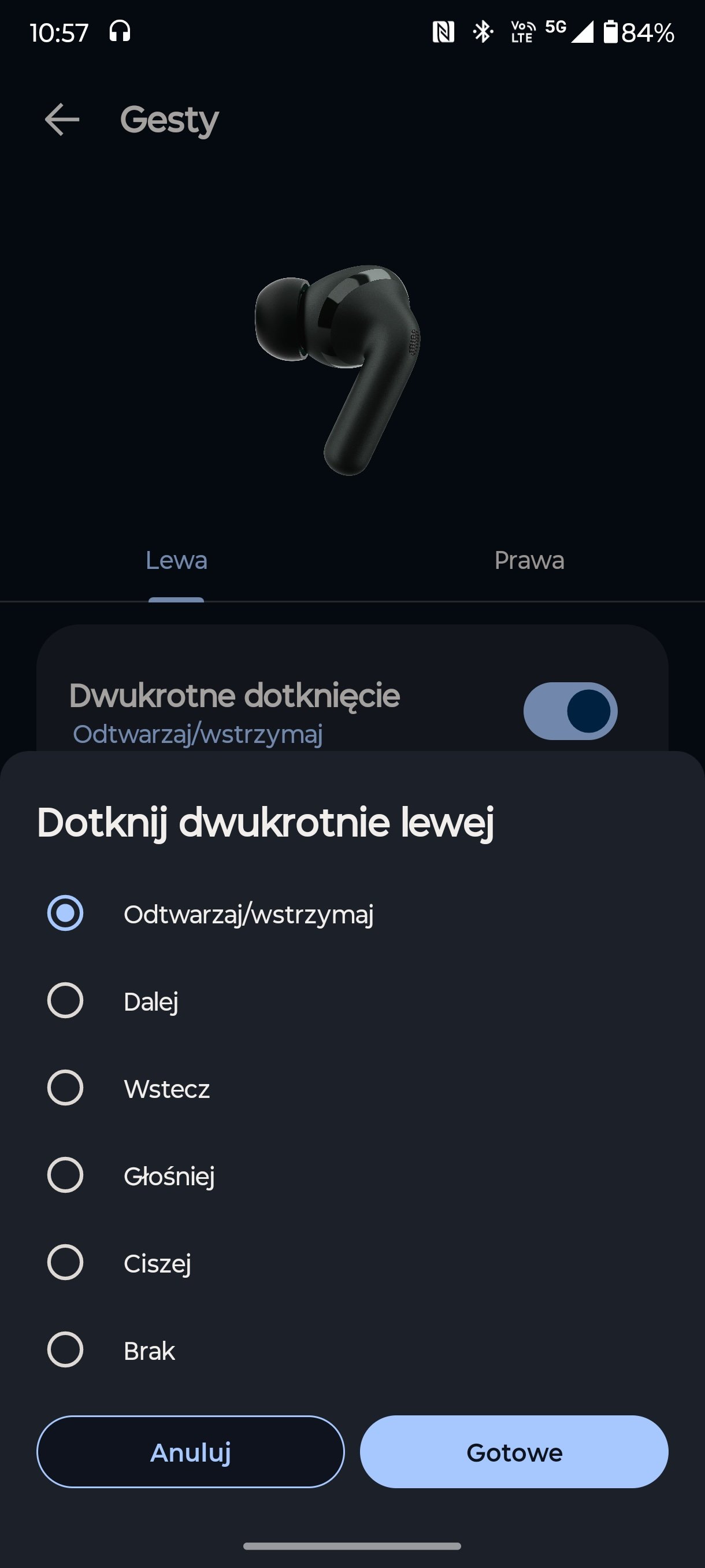The height and width of the screenshot is (1568, 705).
Task: Switch to the Lewa earbud tab
Action: coord(176,561)
